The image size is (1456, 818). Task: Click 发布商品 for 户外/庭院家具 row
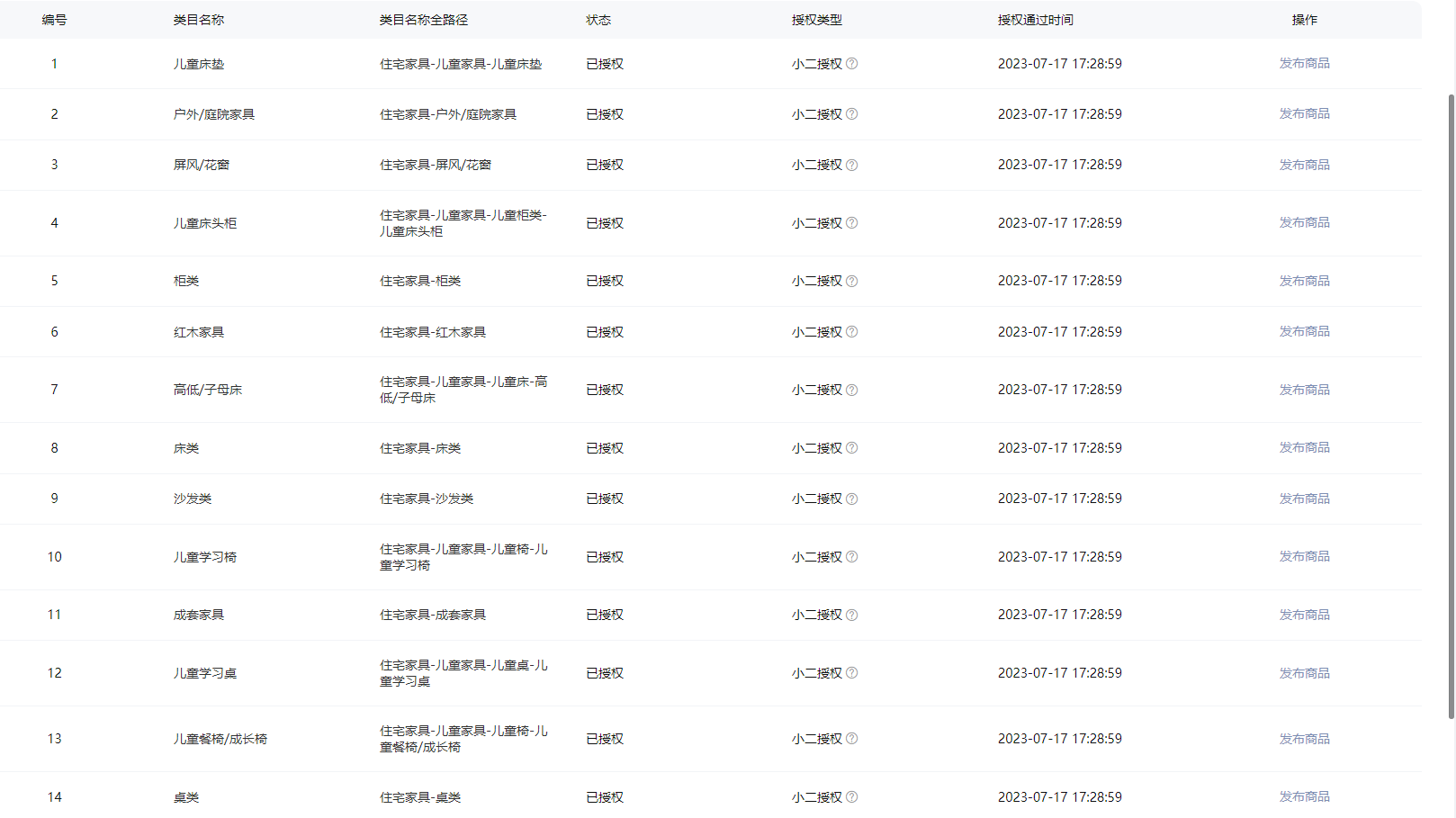[x=1304, y=113]
